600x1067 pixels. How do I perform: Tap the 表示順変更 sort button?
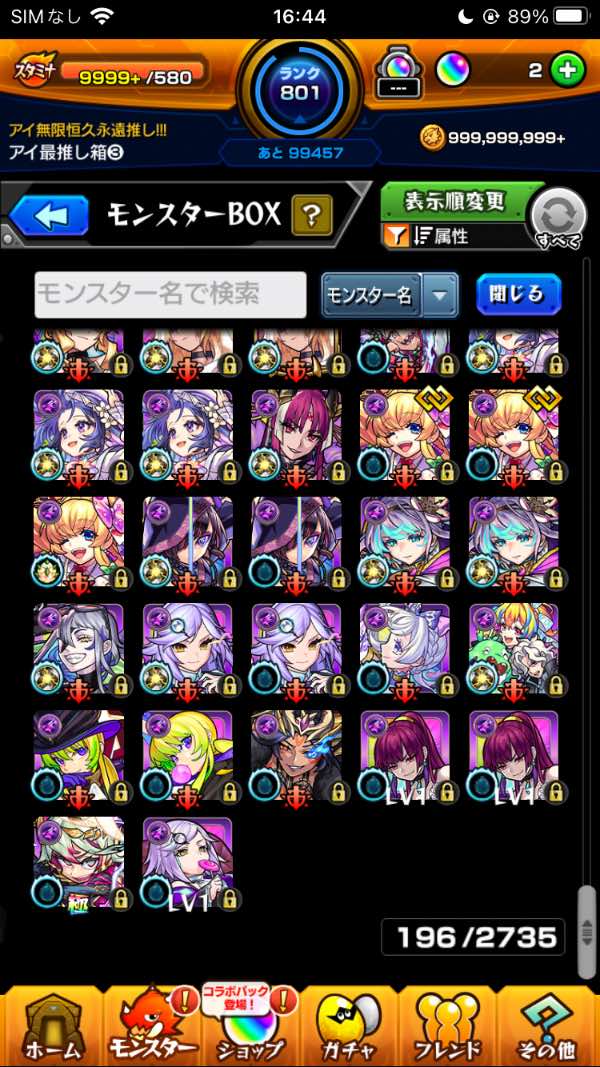click(x=455, y=203)
